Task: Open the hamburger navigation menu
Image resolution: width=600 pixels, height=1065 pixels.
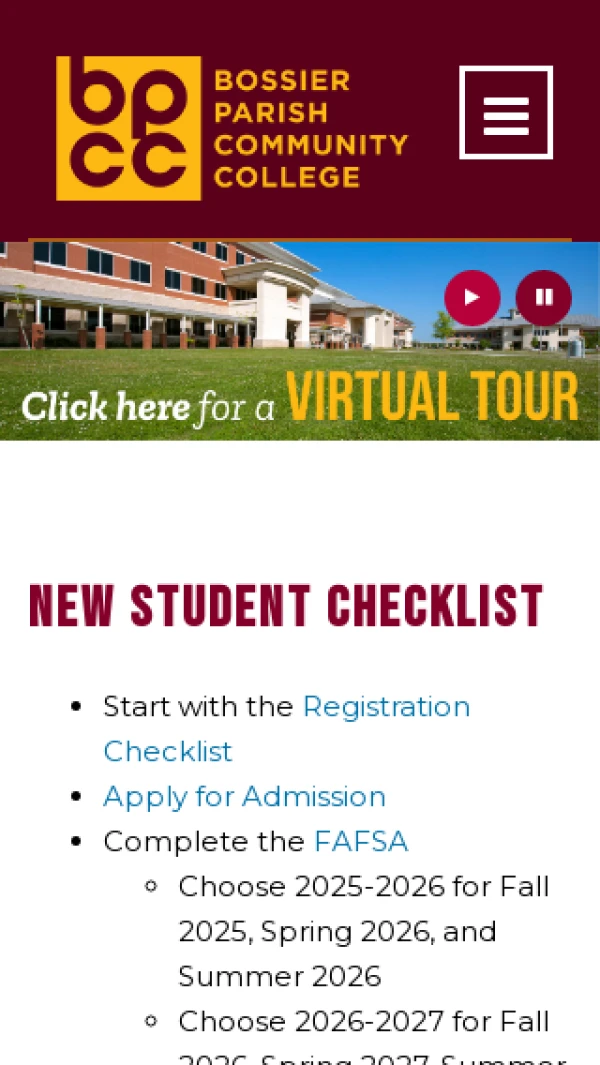Action: (x=505, y=113)
